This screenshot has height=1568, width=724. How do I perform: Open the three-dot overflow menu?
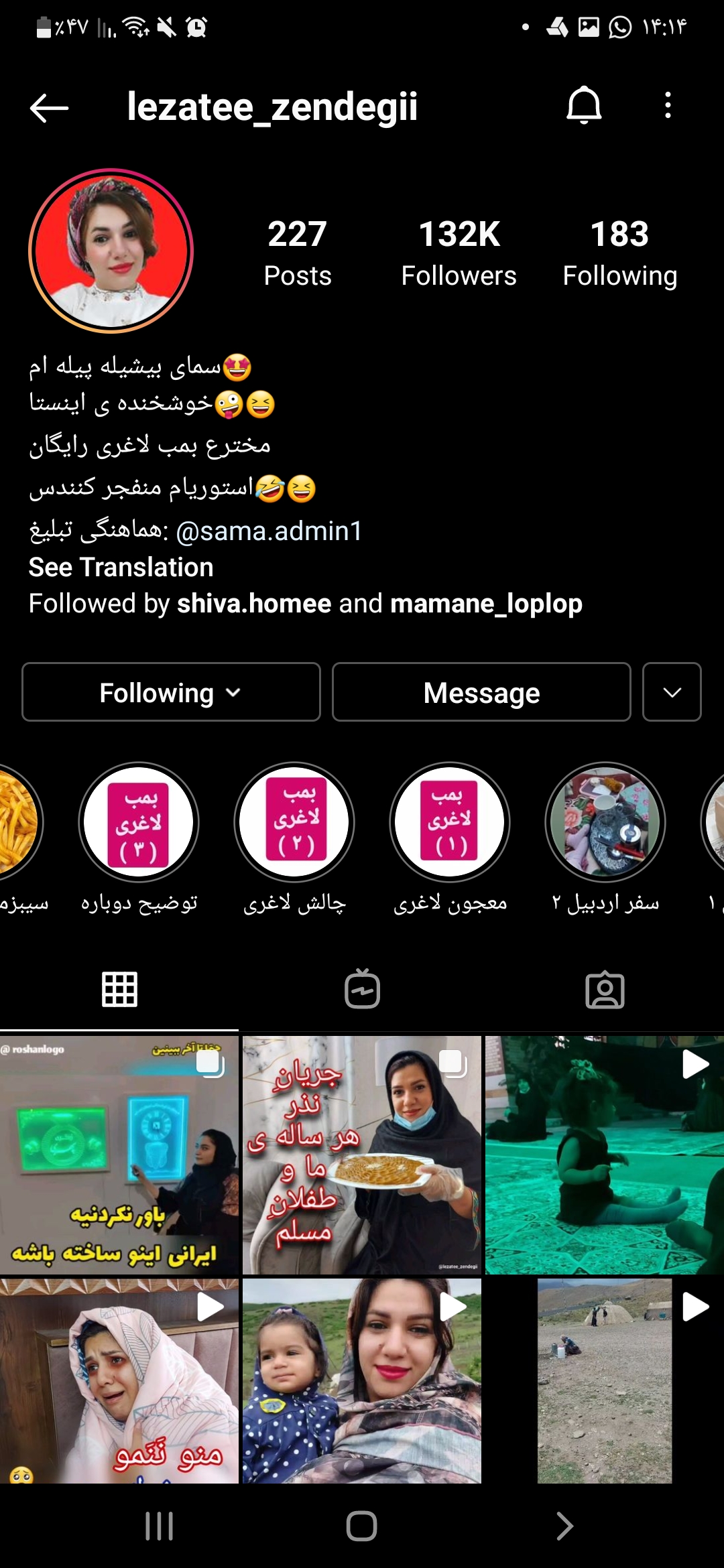click(x=667, y=106)
